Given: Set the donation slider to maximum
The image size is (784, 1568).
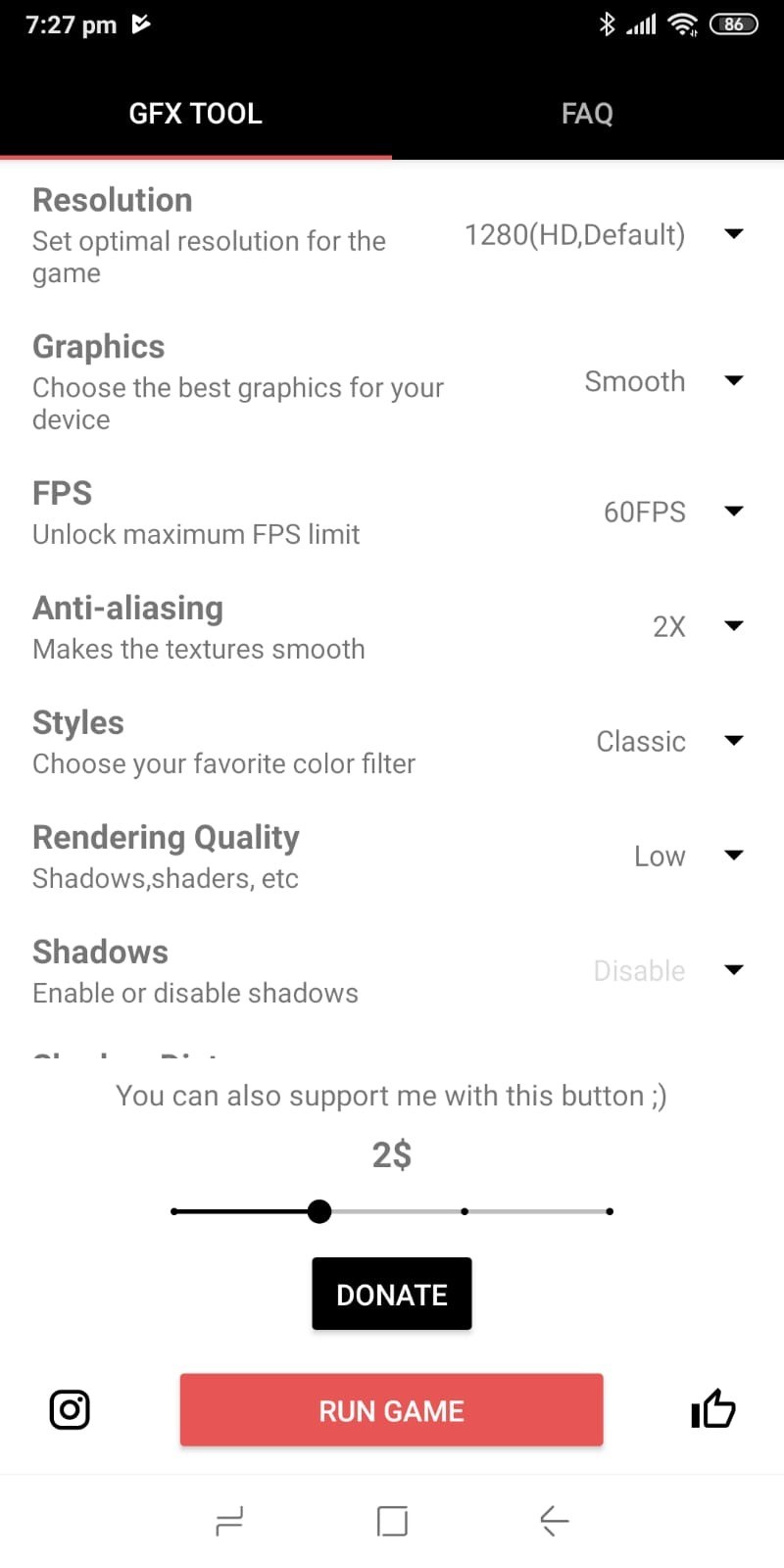Looking at the screenshot, I should point(610,1211).
